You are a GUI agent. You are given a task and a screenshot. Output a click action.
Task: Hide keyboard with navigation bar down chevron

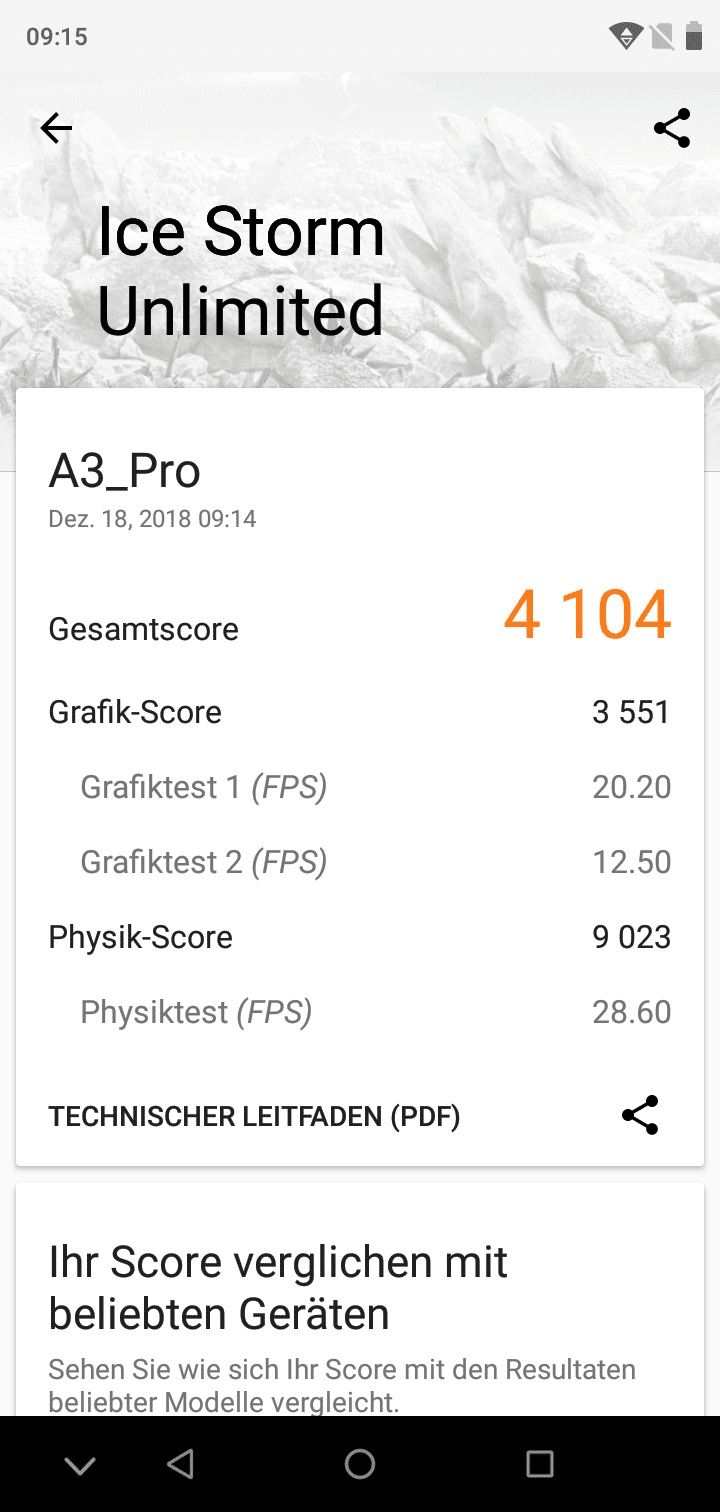80,1465
